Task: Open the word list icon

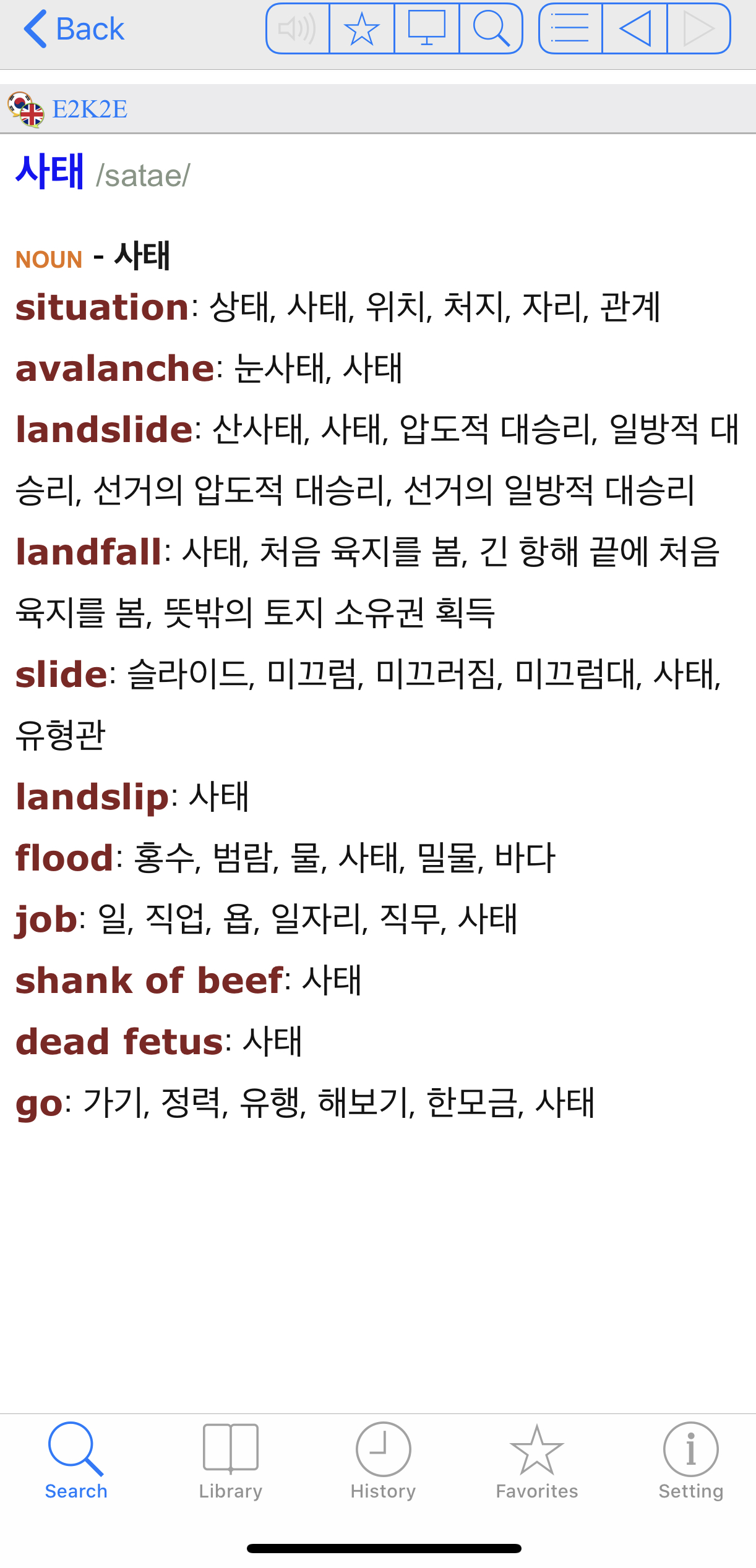Action: click(x=570, y=29)
